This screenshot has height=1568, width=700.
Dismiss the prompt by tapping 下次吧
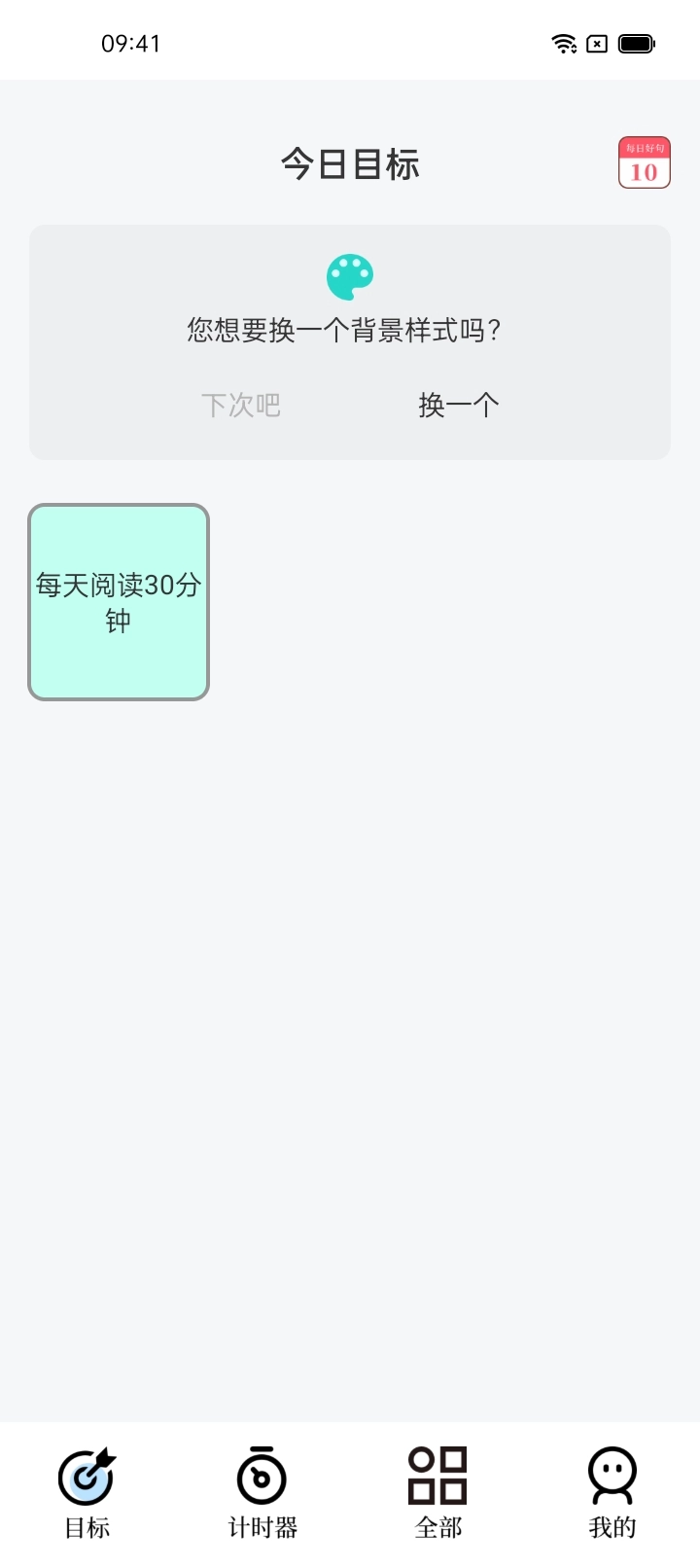[241, 405]
